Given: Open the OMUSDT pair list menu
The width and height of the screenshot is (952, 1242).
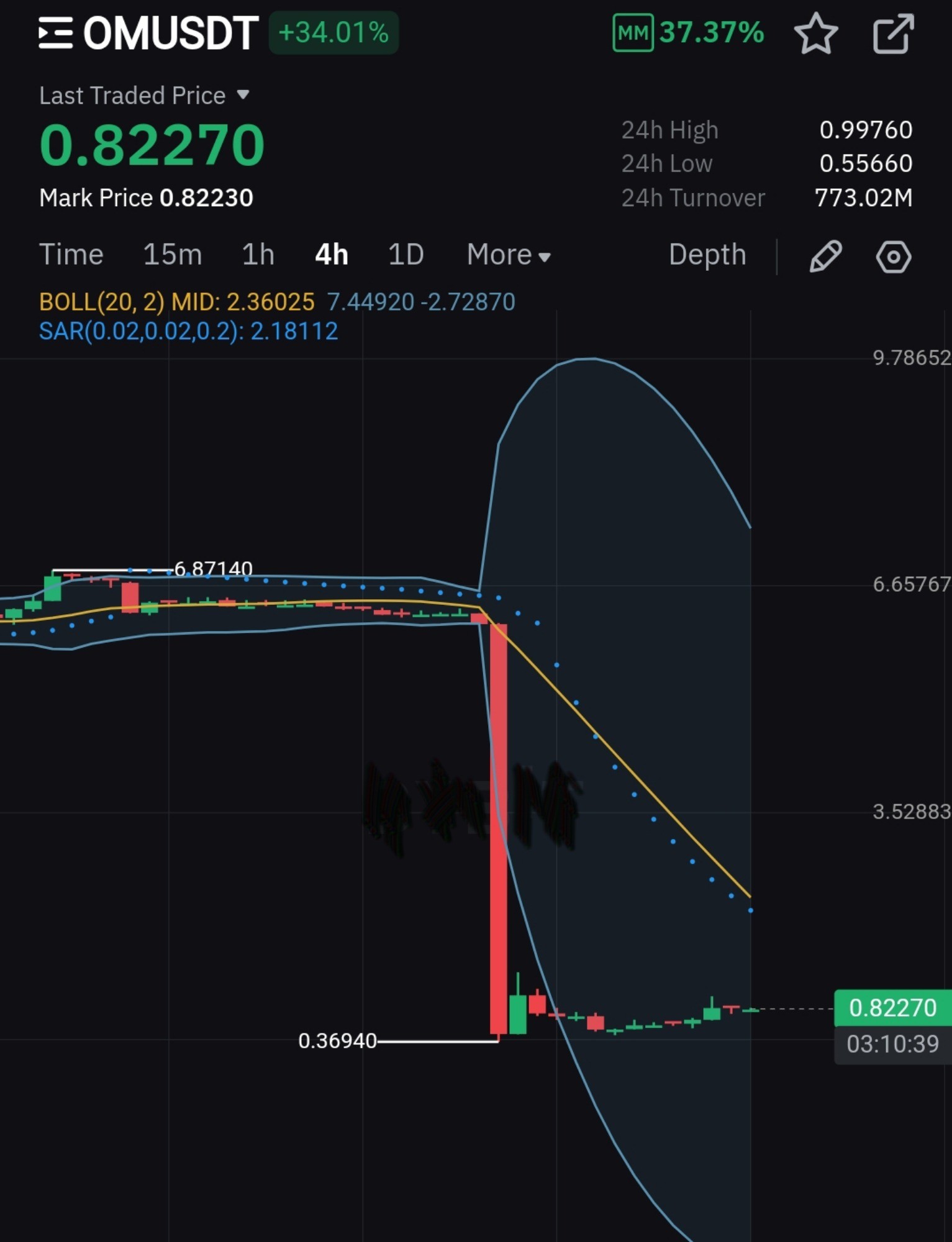Looking at the screenshot, I should coord(55,33).
